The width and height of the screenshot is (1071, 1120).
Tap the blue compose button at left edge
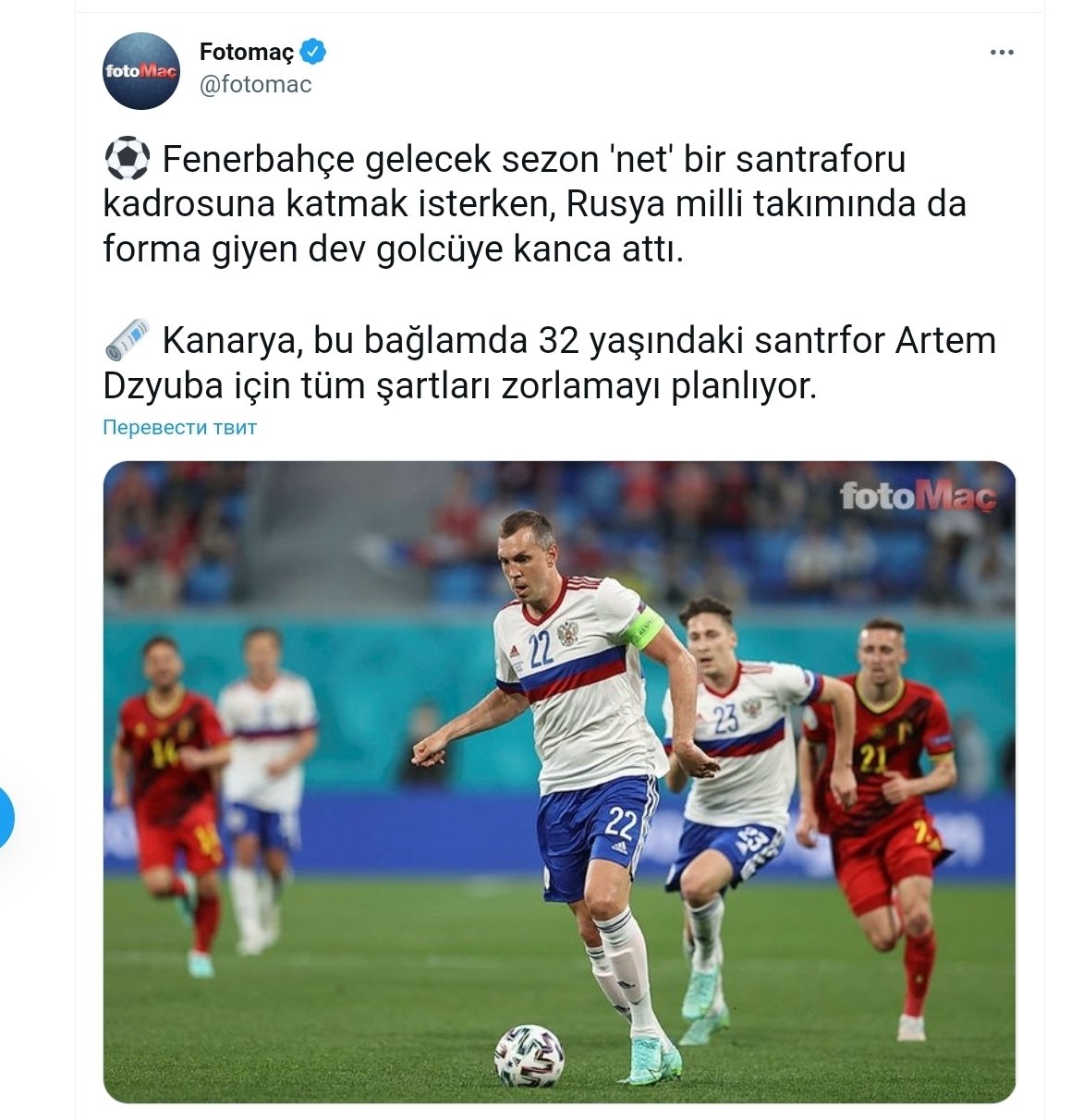pos(5,817)
